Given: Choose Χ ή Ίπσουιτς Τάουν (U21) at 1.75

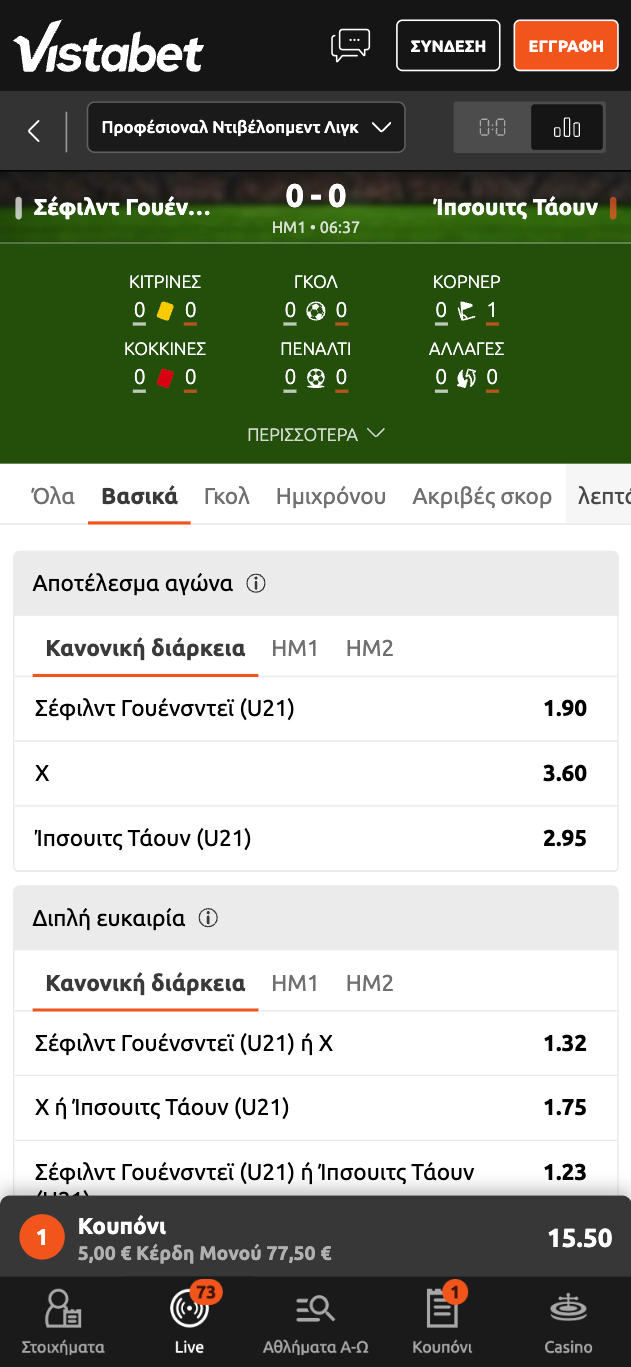Looking at the screenshot, I should pos(315,1108).
